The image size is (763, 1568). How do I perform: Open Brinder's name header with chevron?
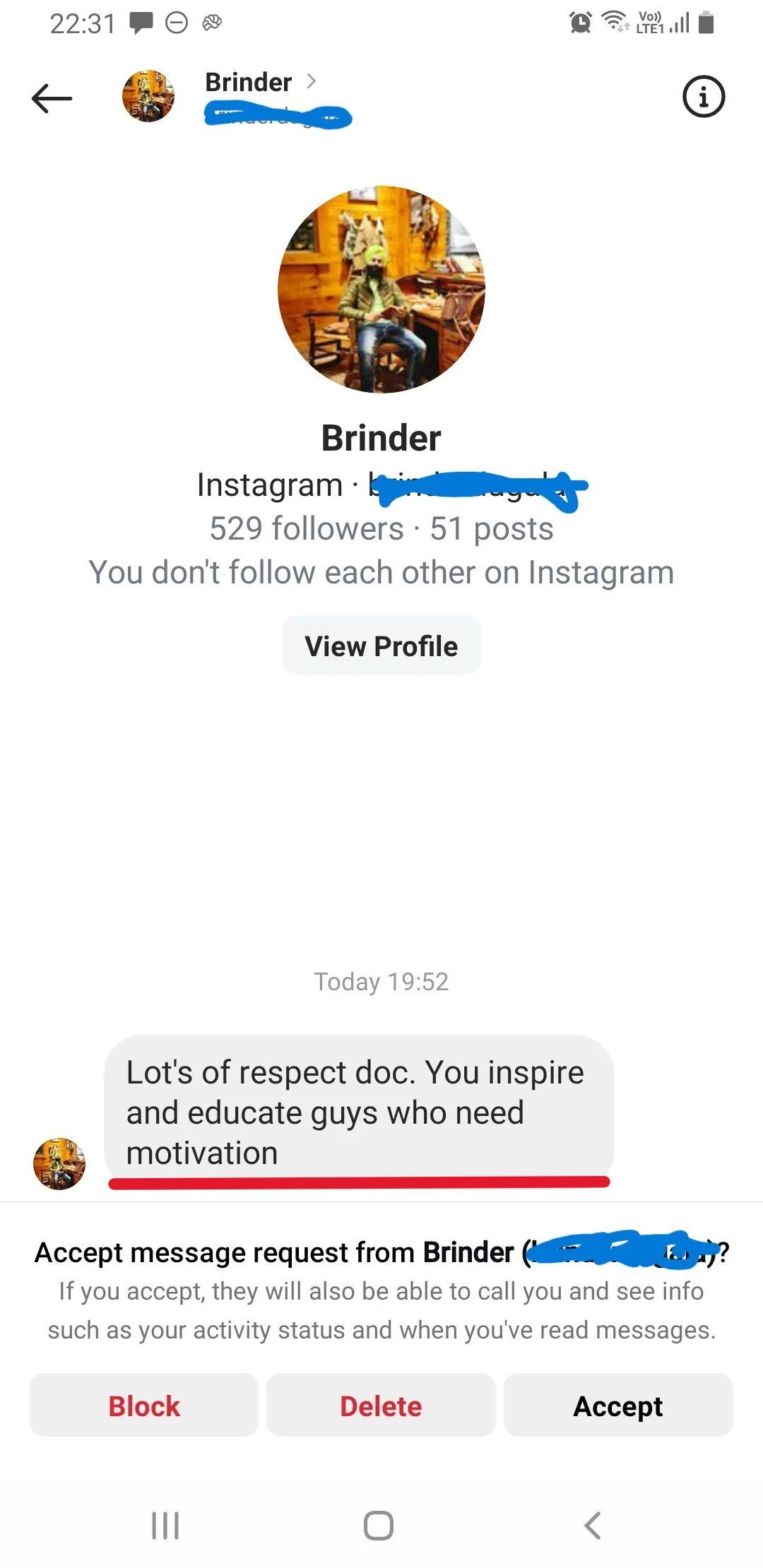259,83
